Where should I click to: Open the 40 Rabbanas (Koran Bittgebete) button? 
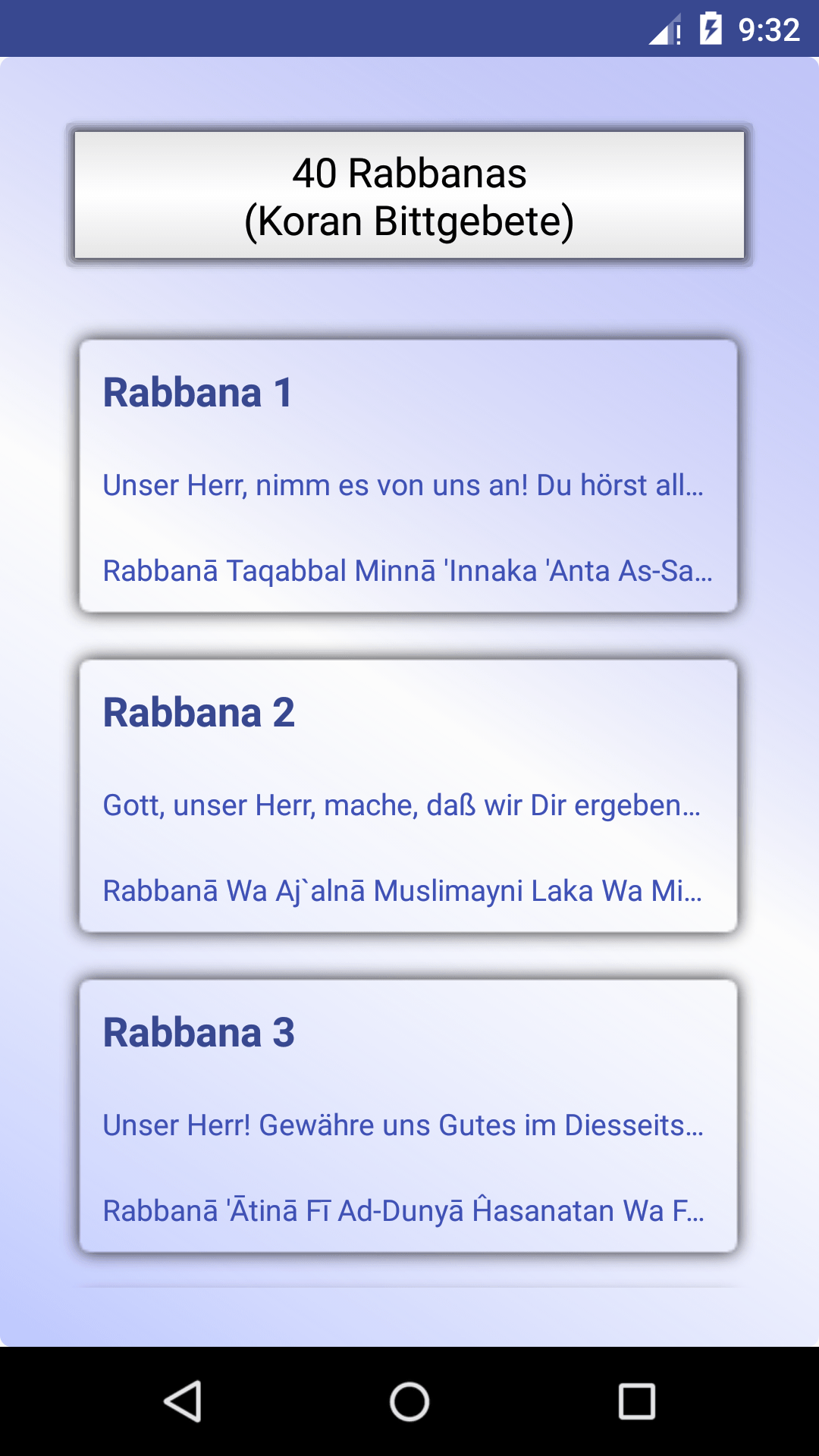tap(409, 196)
